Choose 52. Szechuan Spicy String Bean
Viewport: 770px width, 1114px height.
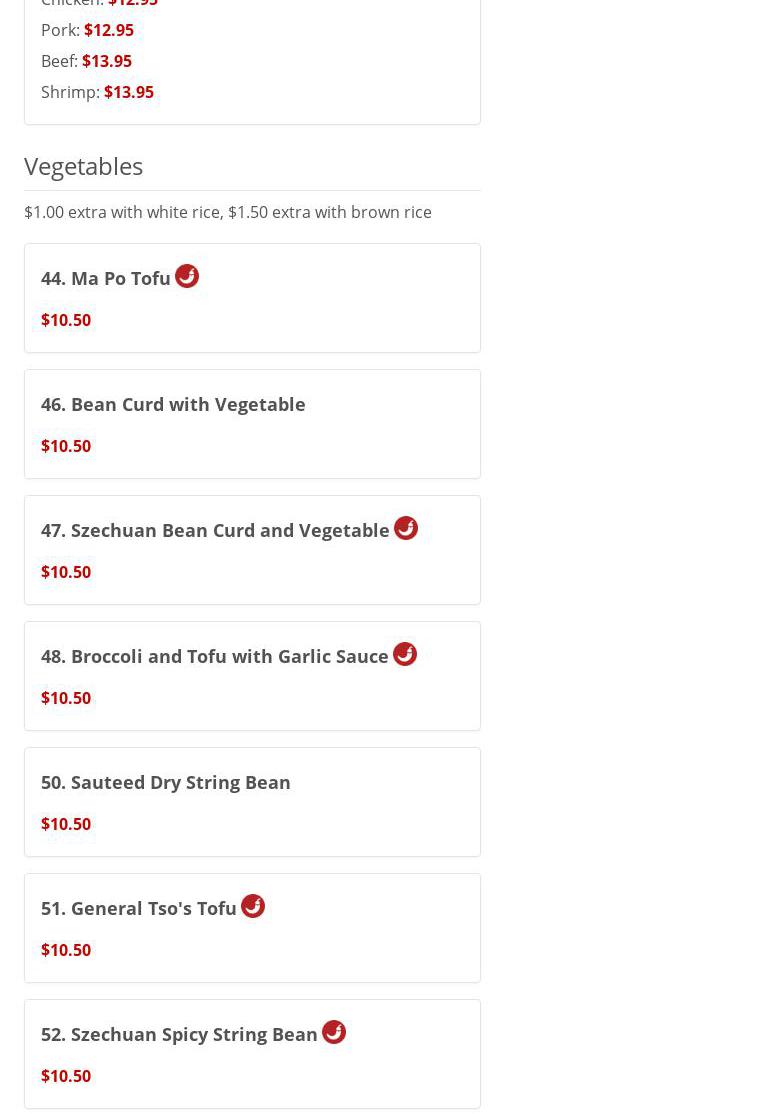(x=179, y=1035)
